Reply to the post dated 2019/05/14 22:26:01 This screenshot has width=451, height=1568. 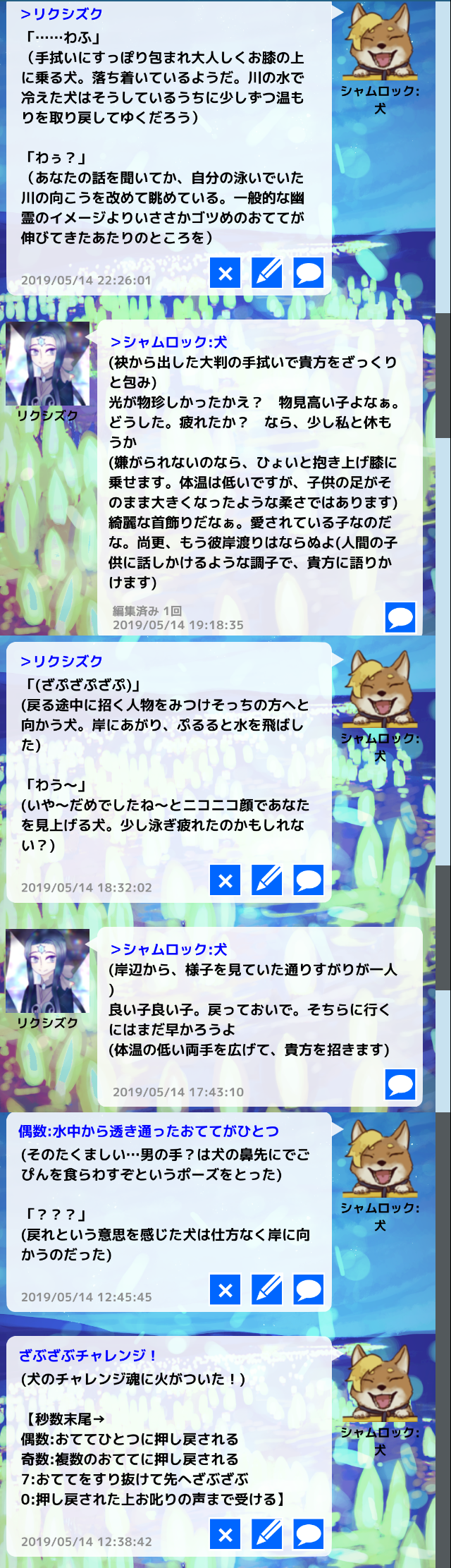(309, 274)
